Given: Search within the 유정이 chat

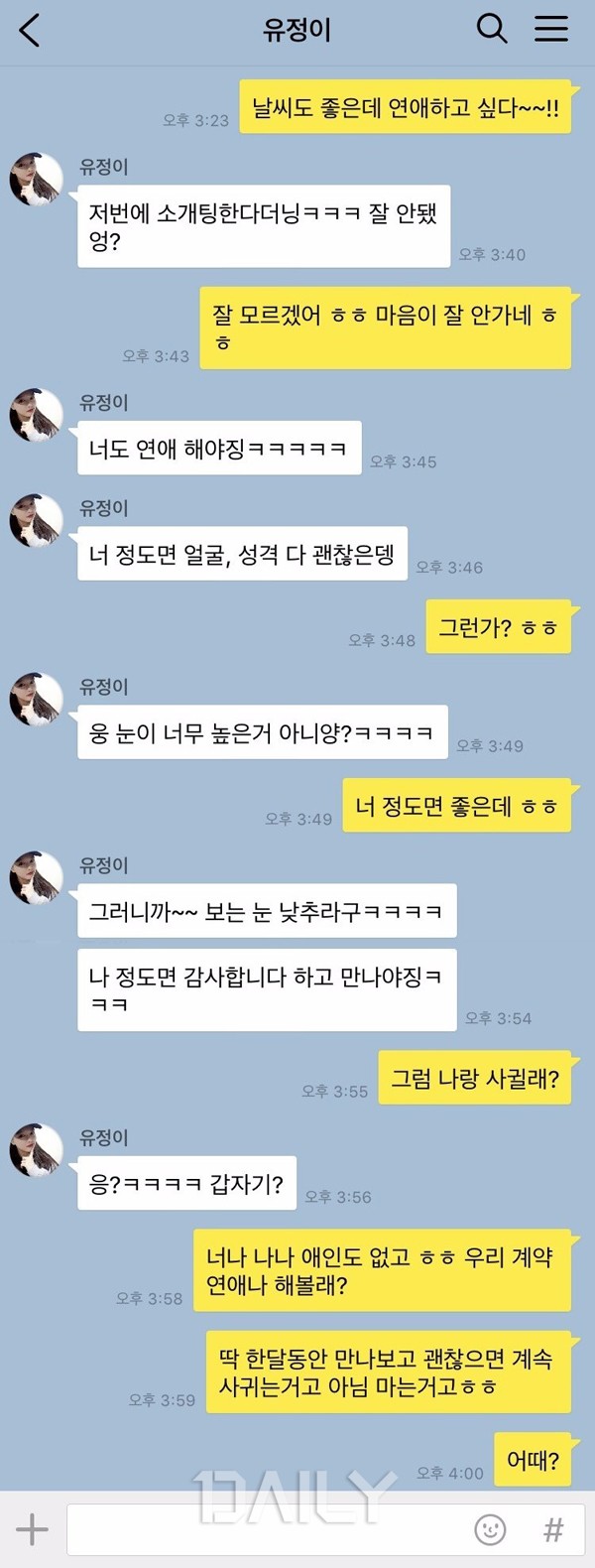Looking at the screenshot, I should pyautogui.click(x=491, y=29).
